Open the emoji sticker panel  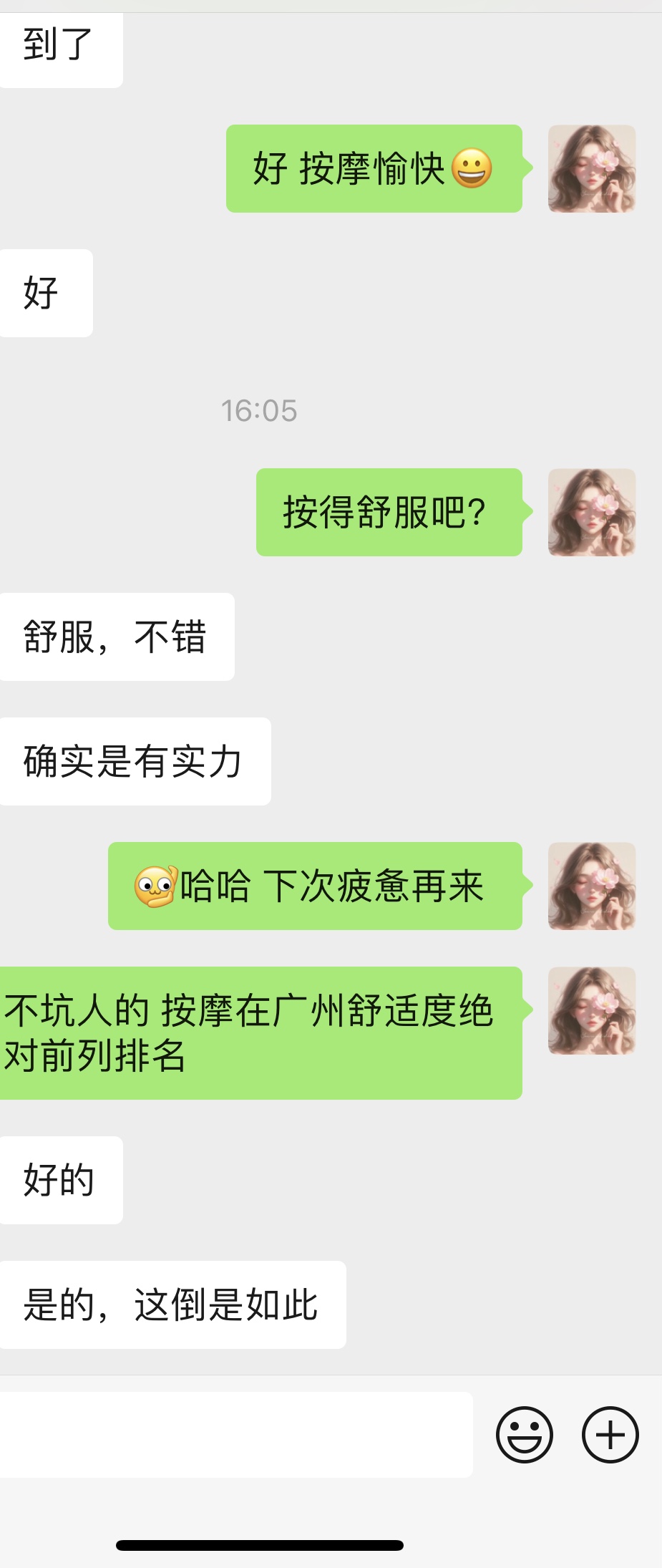[x=525, y=1434]
